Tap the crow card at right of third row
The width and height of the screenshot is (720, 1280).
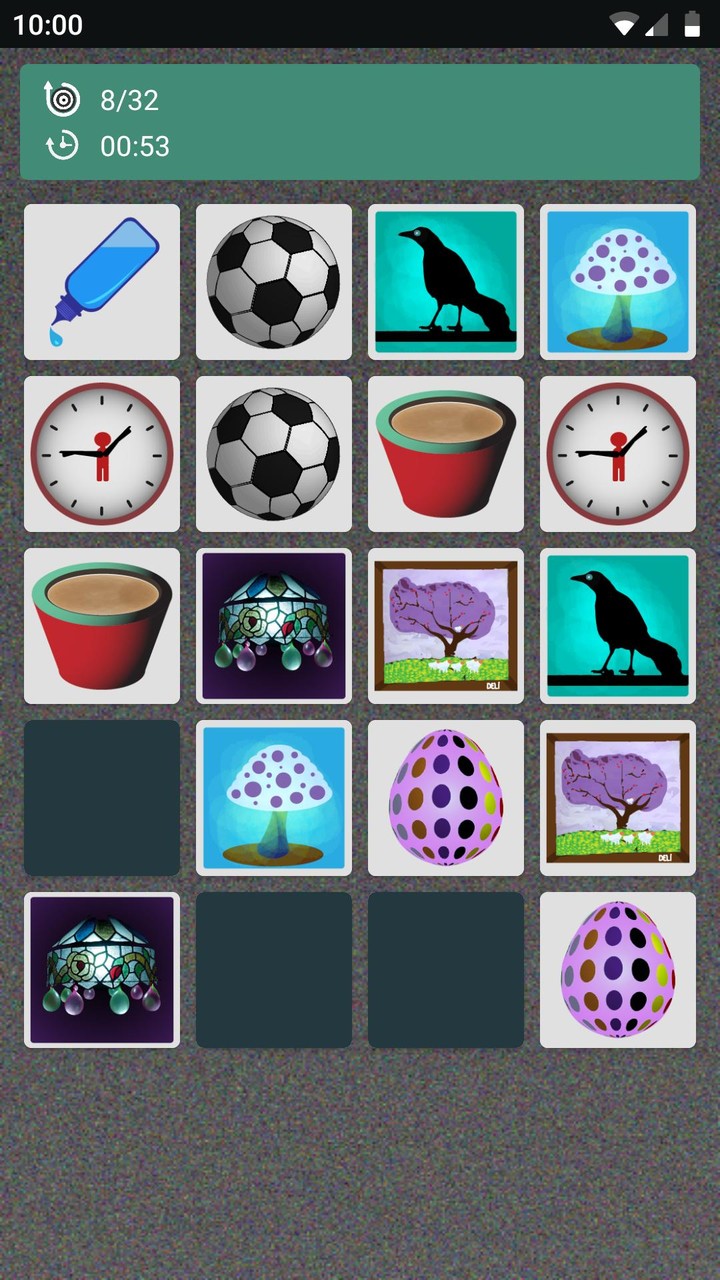pos(617,625)
